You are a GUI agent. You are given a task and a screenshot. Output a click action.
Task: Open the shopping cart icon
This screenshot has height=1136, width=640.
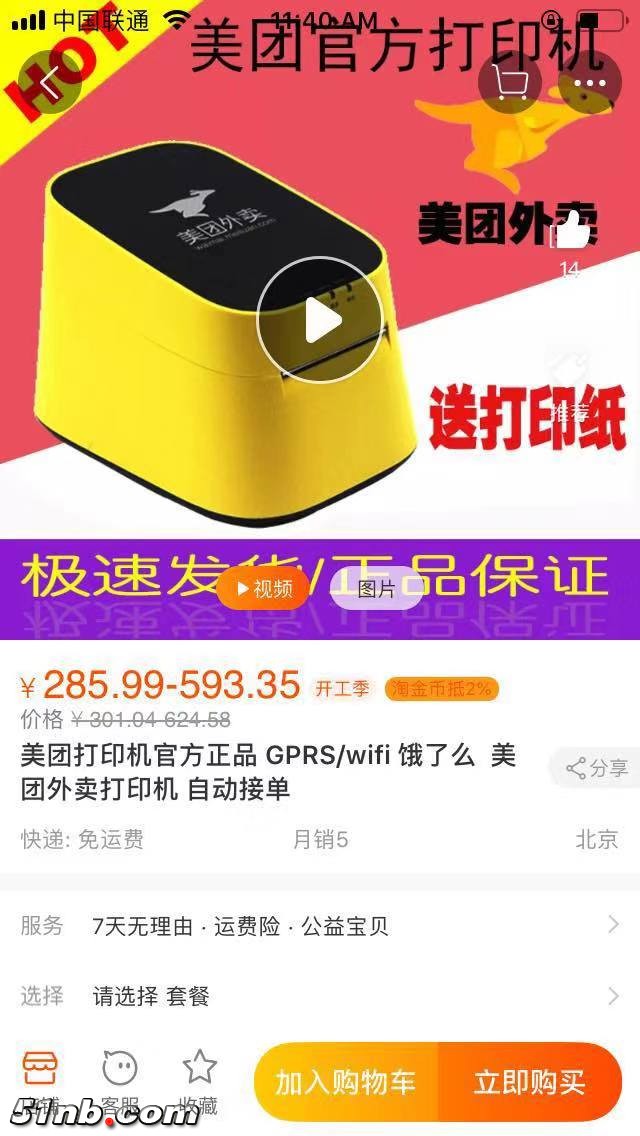510,83
